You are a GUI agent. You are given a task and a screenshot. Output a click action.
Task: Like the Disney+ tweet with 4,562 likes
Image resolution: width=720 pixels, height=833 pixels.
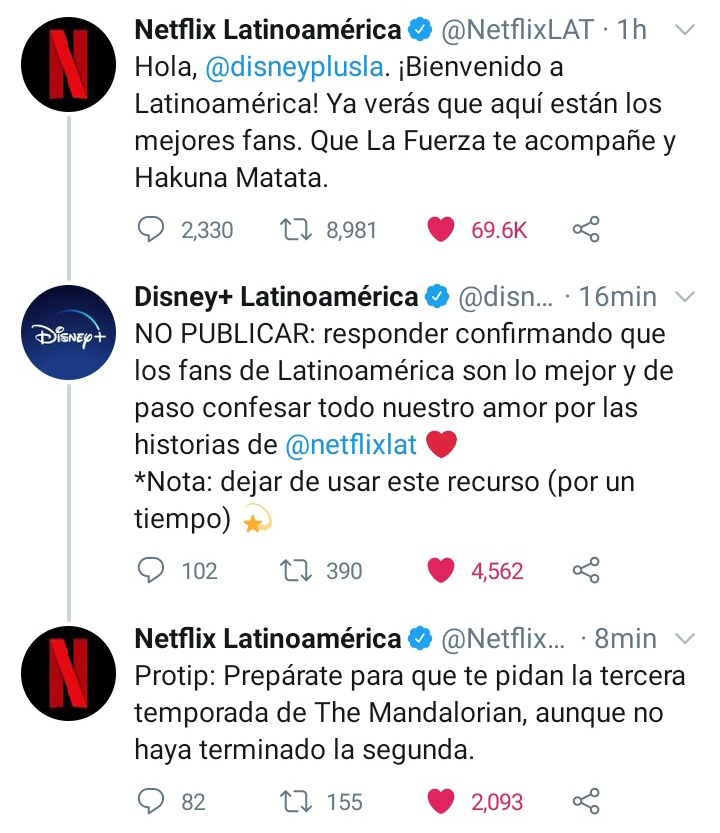441,570
